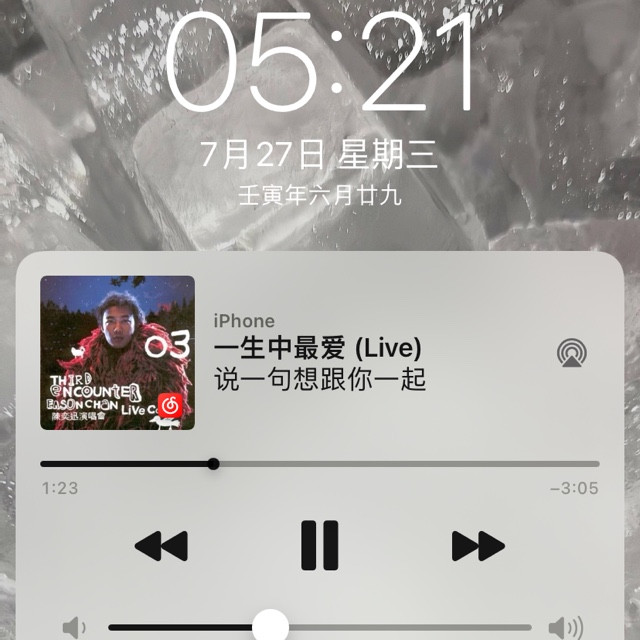Screen dimensions: 640x640
Task: Tap the playback progress bar
Action: pos(320,464)
